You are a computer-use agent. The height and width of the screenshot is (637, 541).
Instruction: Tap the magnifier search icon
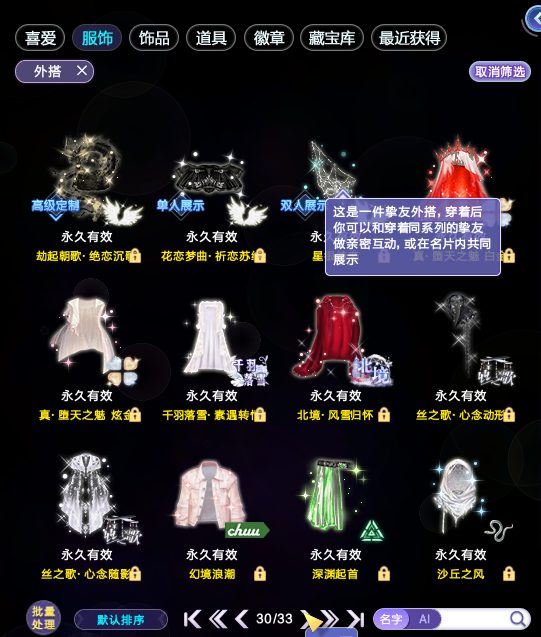click(x=518, y=619)
